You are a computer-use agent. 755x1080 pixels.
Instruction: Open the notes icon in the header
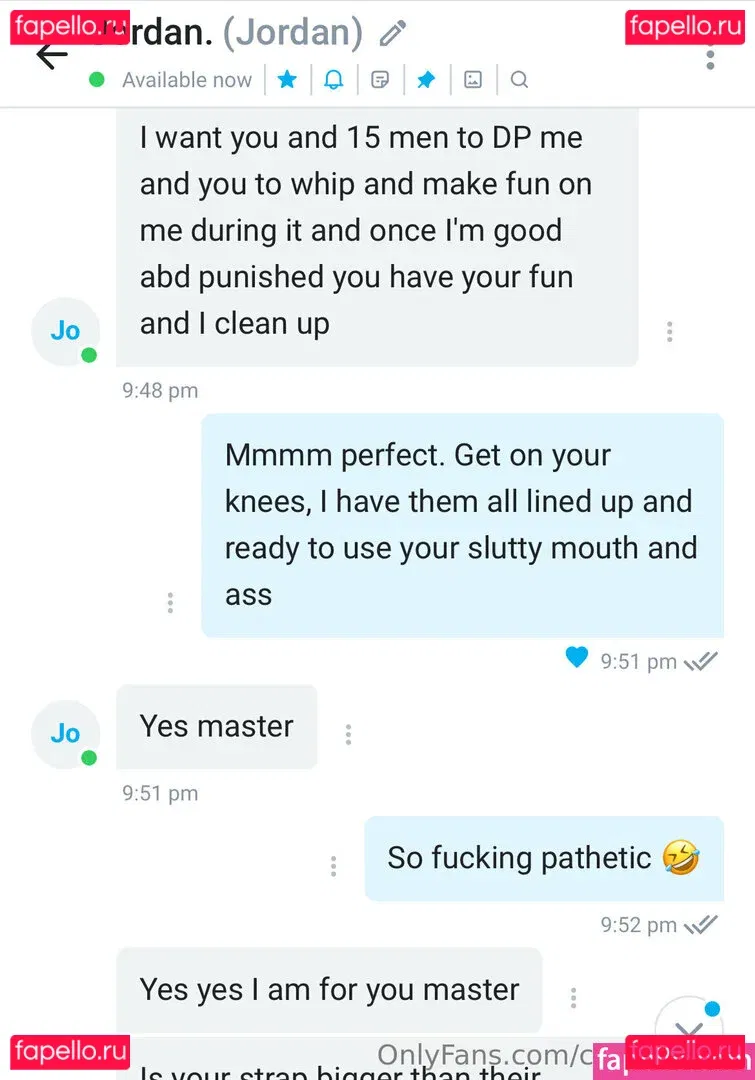tap(380, 80)
